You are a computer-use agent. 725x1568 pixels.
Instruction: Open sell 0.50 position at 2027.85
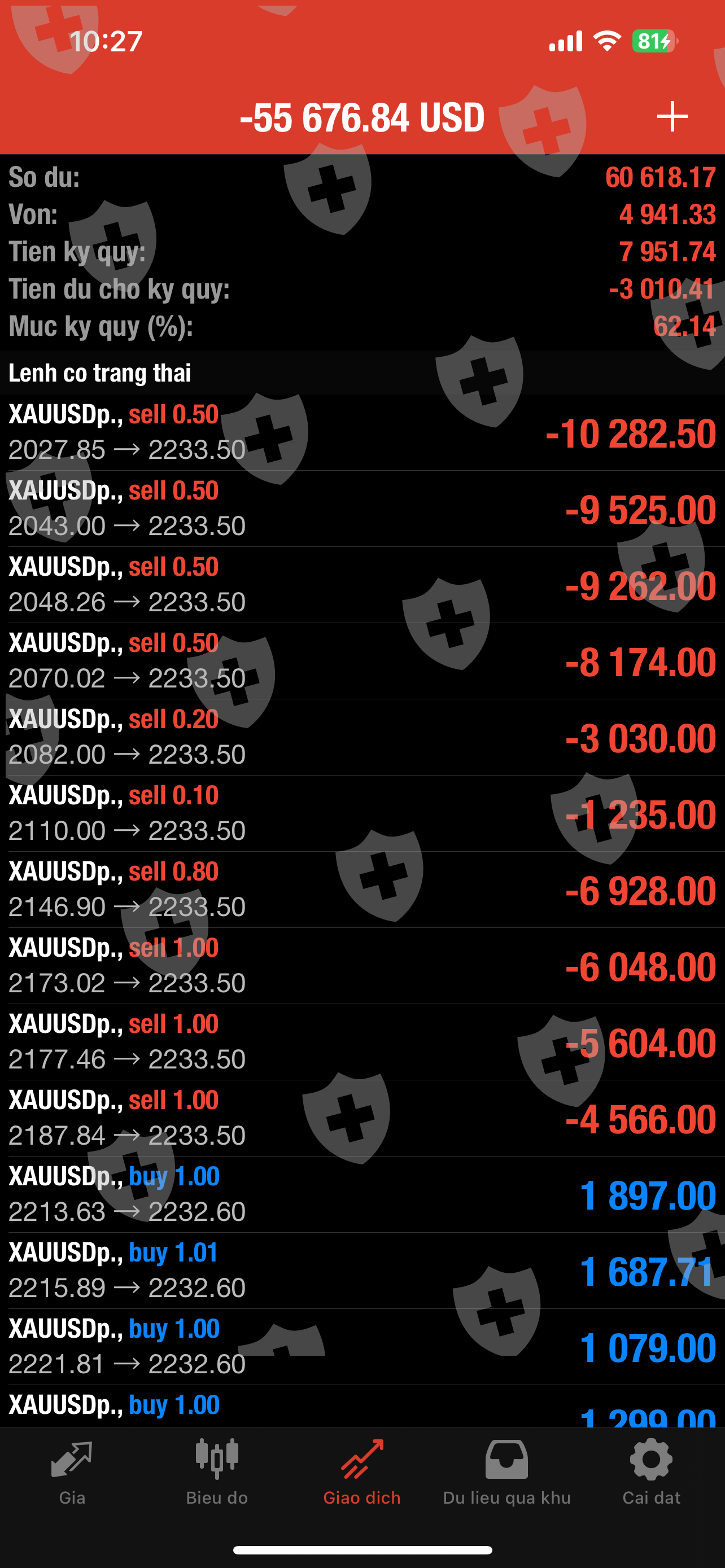[x=362, y=432]
